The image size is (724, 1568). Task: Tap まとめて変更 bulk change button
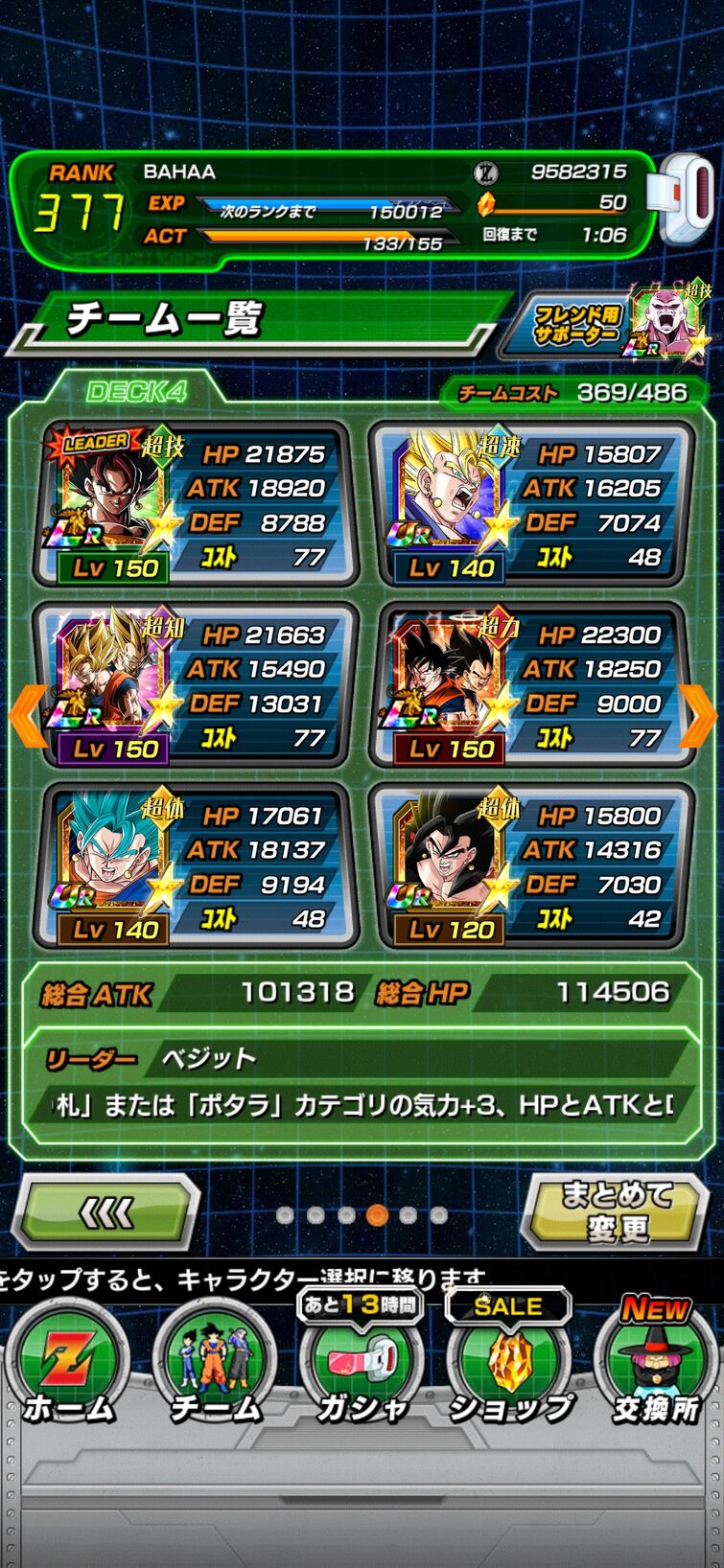(616, 1211)
